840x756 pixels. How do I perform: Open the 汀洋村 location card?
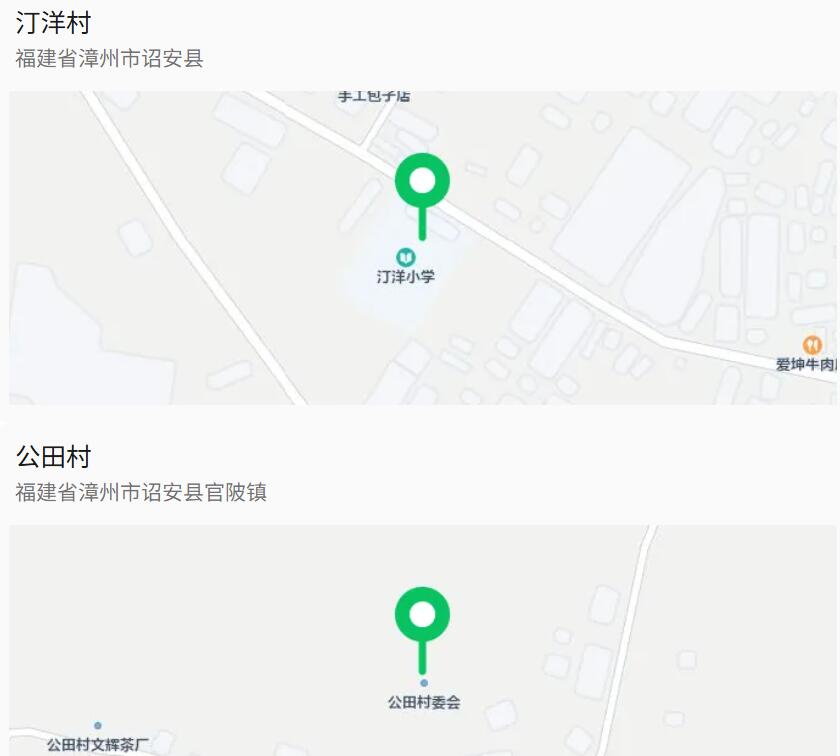[54, 24]
